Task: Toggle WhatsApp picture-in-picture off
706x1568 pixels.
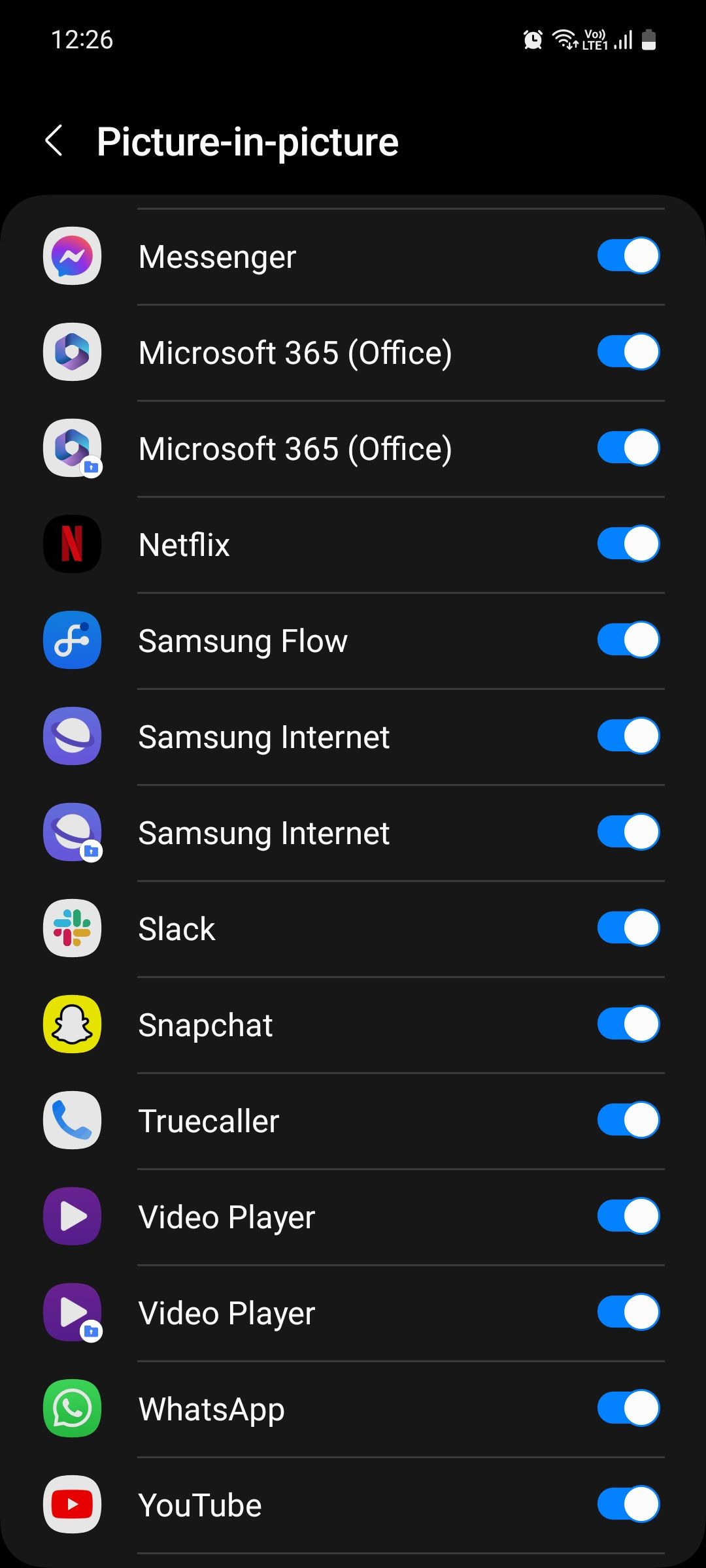Action: pyautogui.click(x=628, y=1408)
